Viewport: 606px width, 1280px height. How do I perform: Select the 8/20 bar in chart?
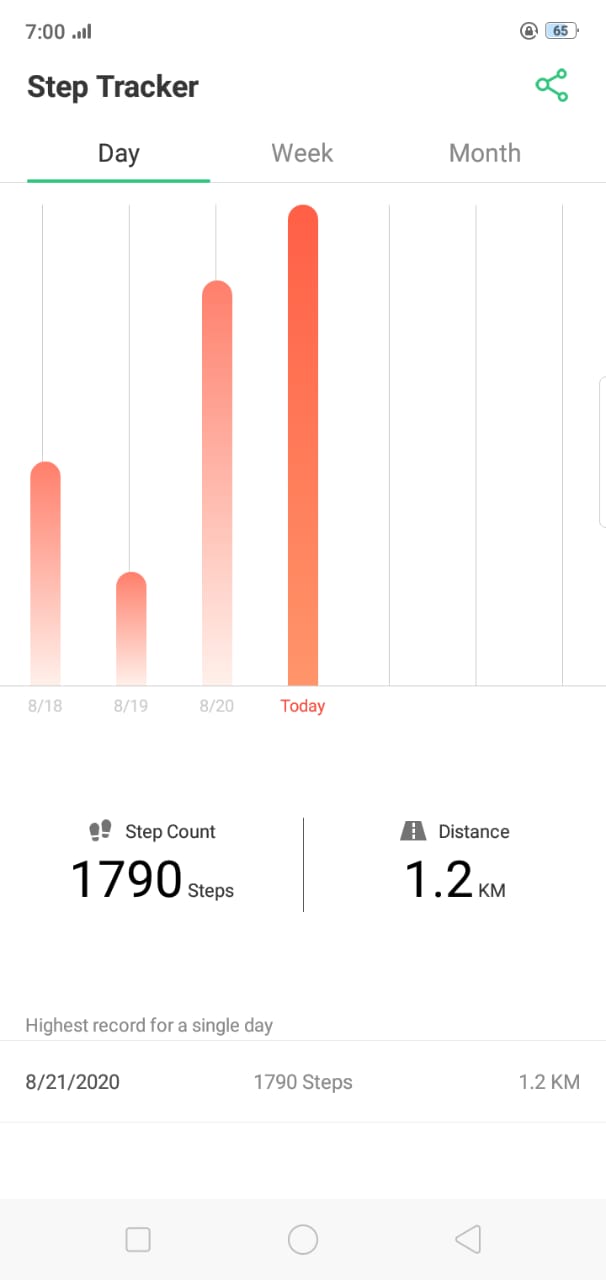pos(217,483)
